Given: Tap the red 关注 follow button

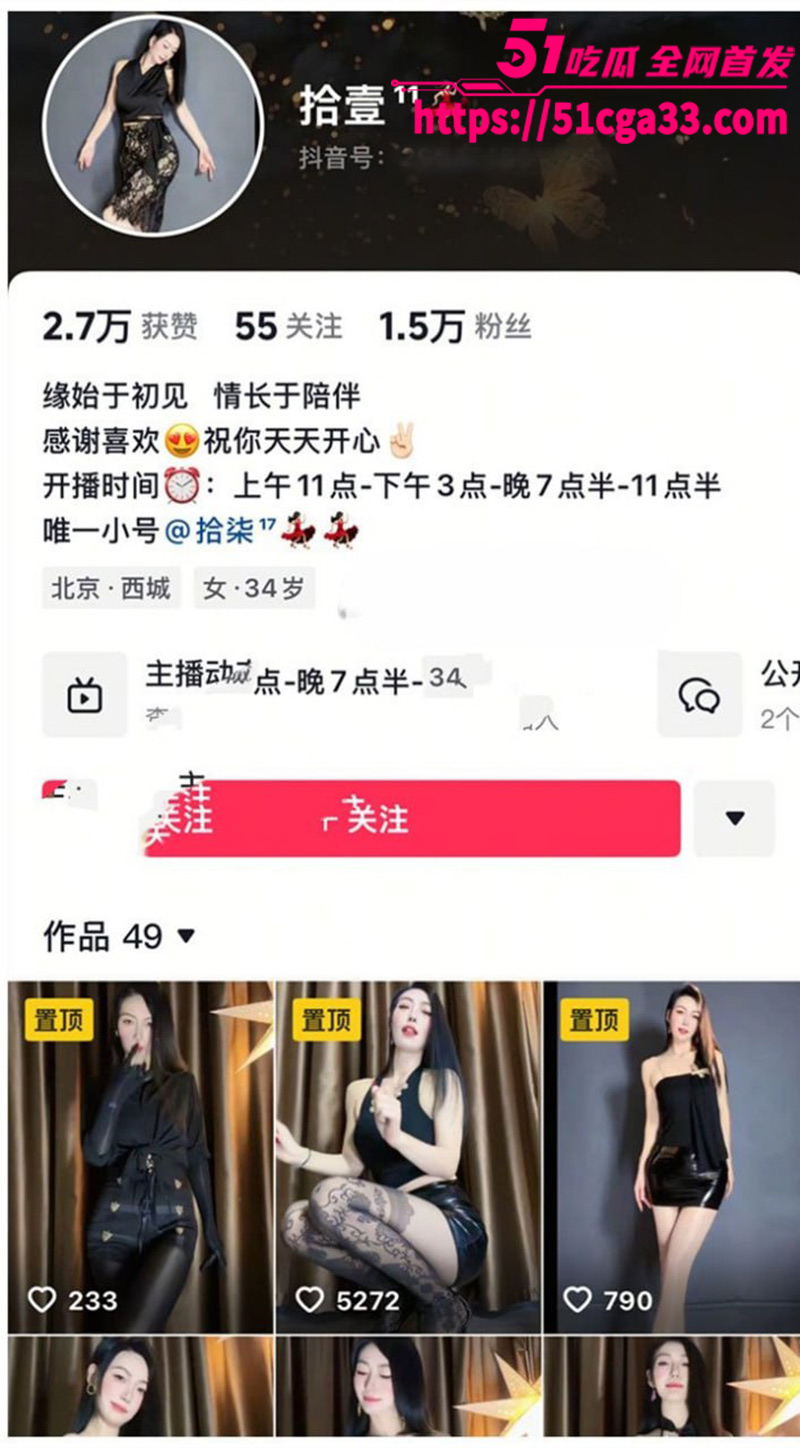Looking at the screenshot, I should 412,818.
